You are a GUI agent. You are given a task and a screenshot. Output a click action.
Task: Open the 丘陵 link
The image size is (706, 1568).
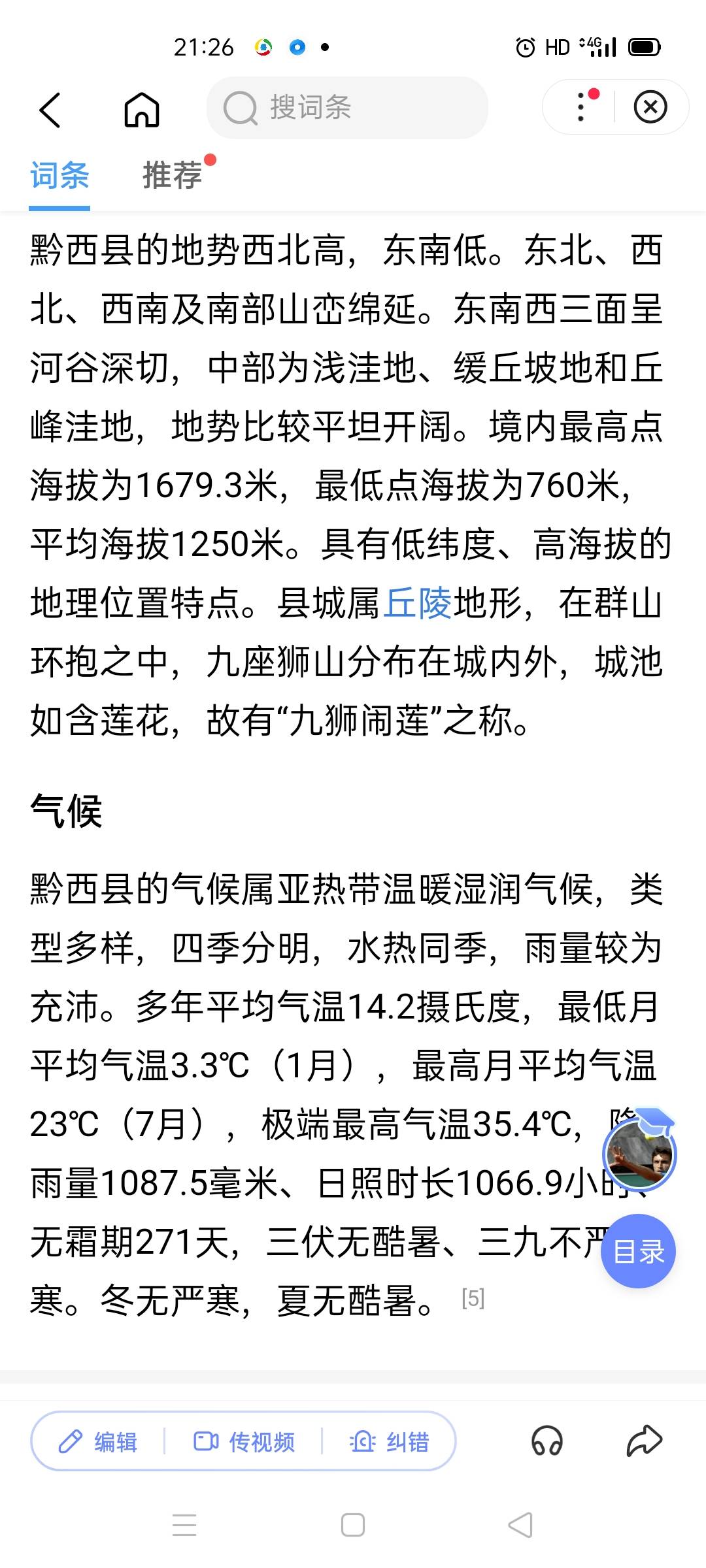point(418,603)
